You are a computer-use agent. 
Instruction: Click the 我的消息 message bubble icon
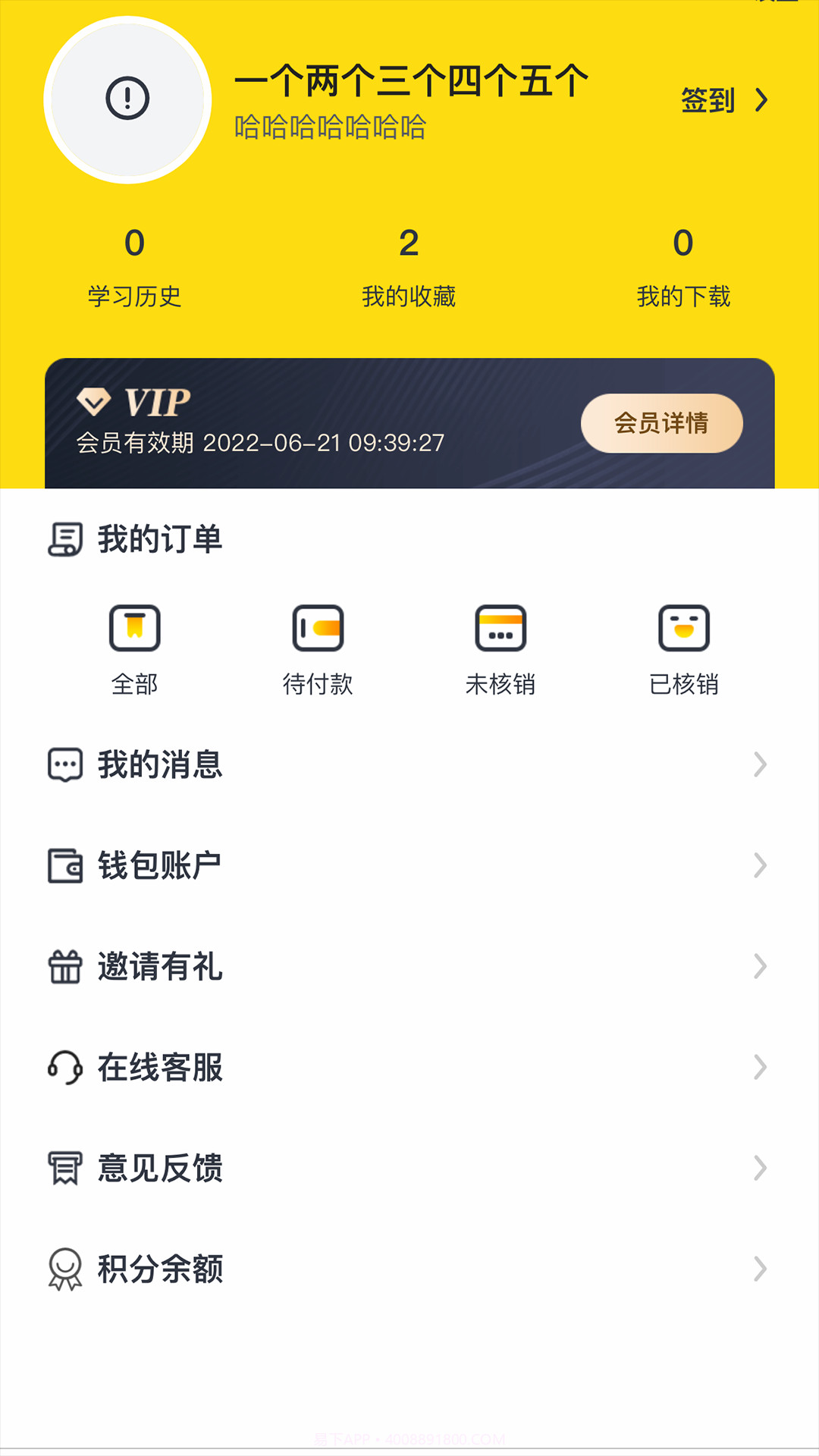click(x=65, y=764)
